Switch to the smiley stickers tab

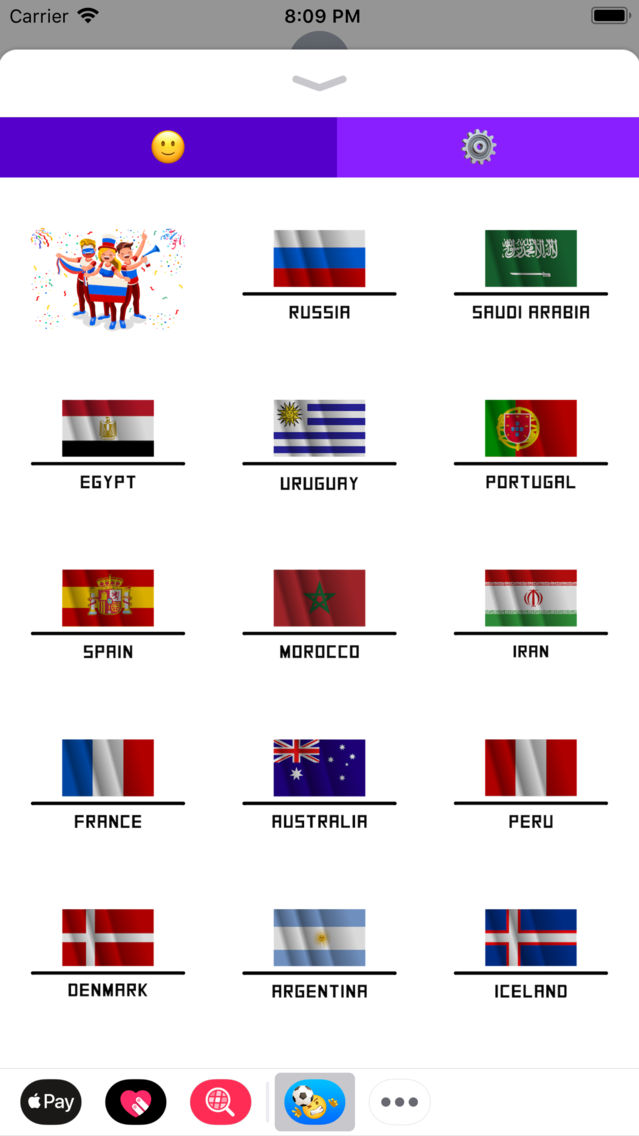point(168,148)
